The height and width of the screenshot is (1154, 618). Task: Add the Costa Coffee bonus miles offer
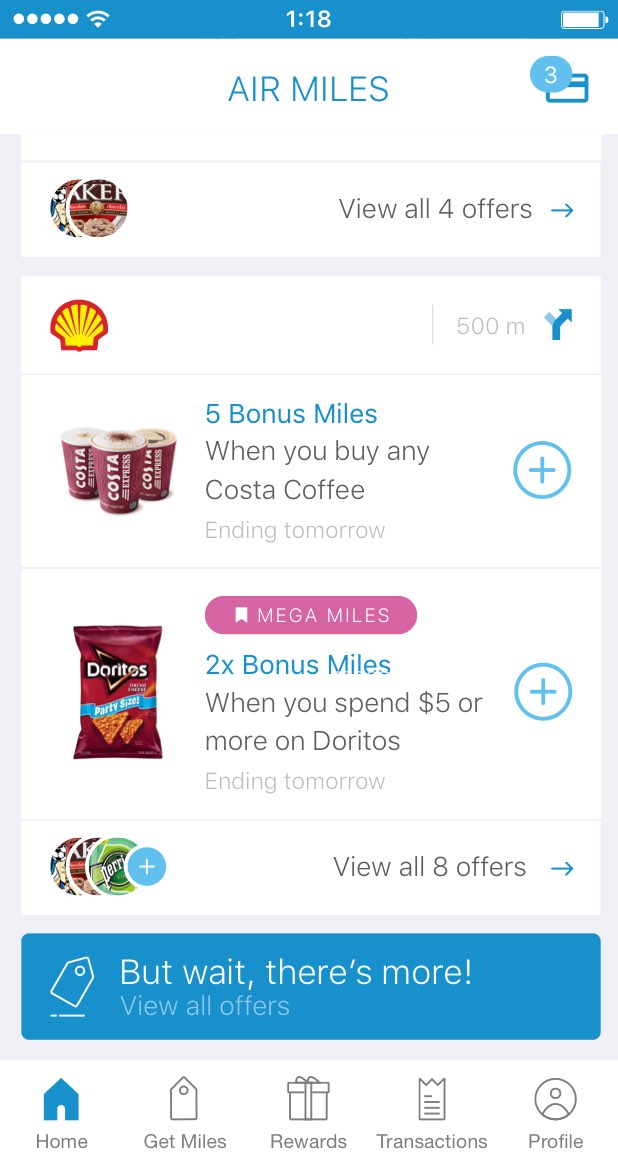pos(542,470)
